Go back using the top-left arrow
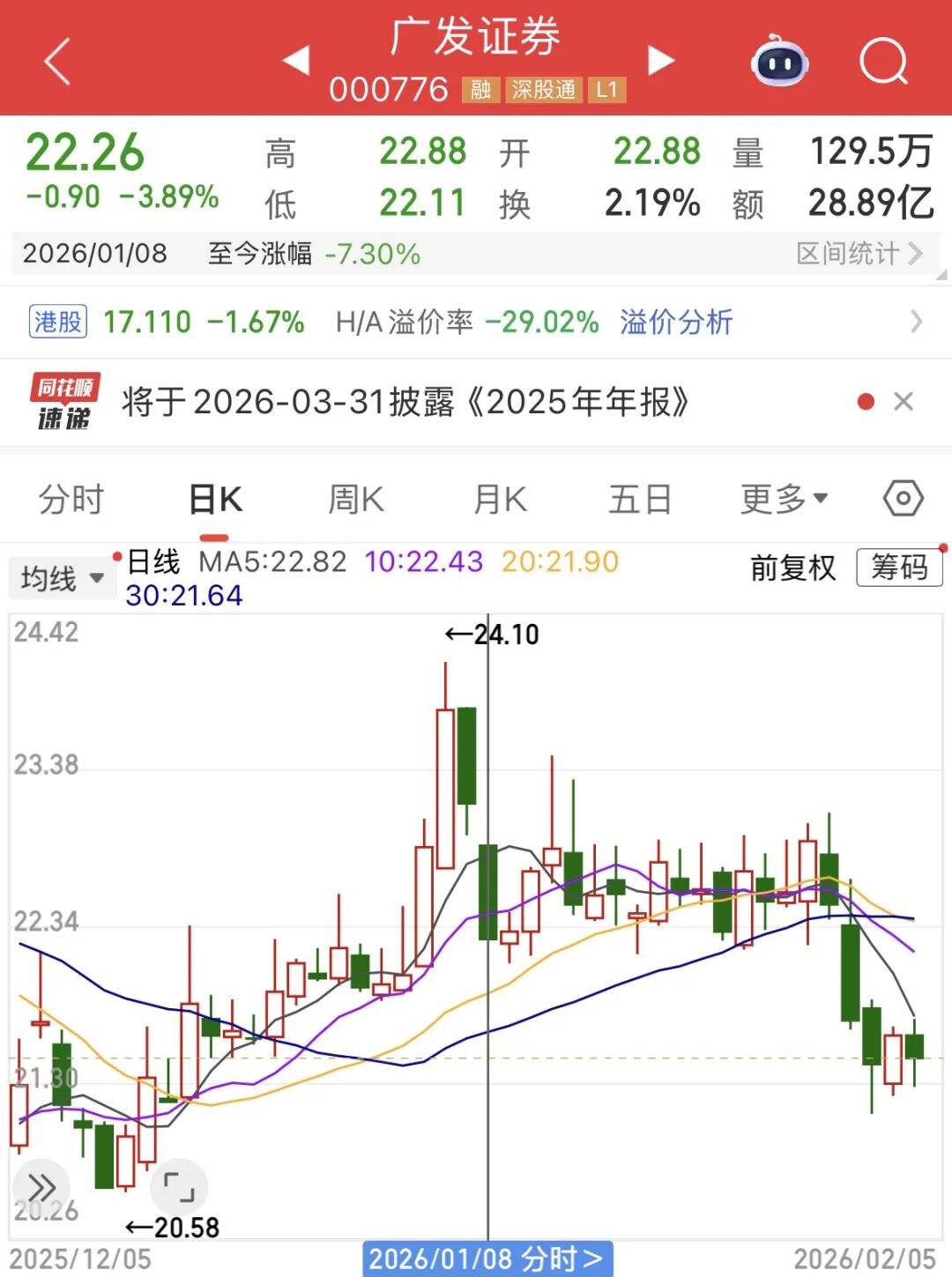 click(57, 62)
